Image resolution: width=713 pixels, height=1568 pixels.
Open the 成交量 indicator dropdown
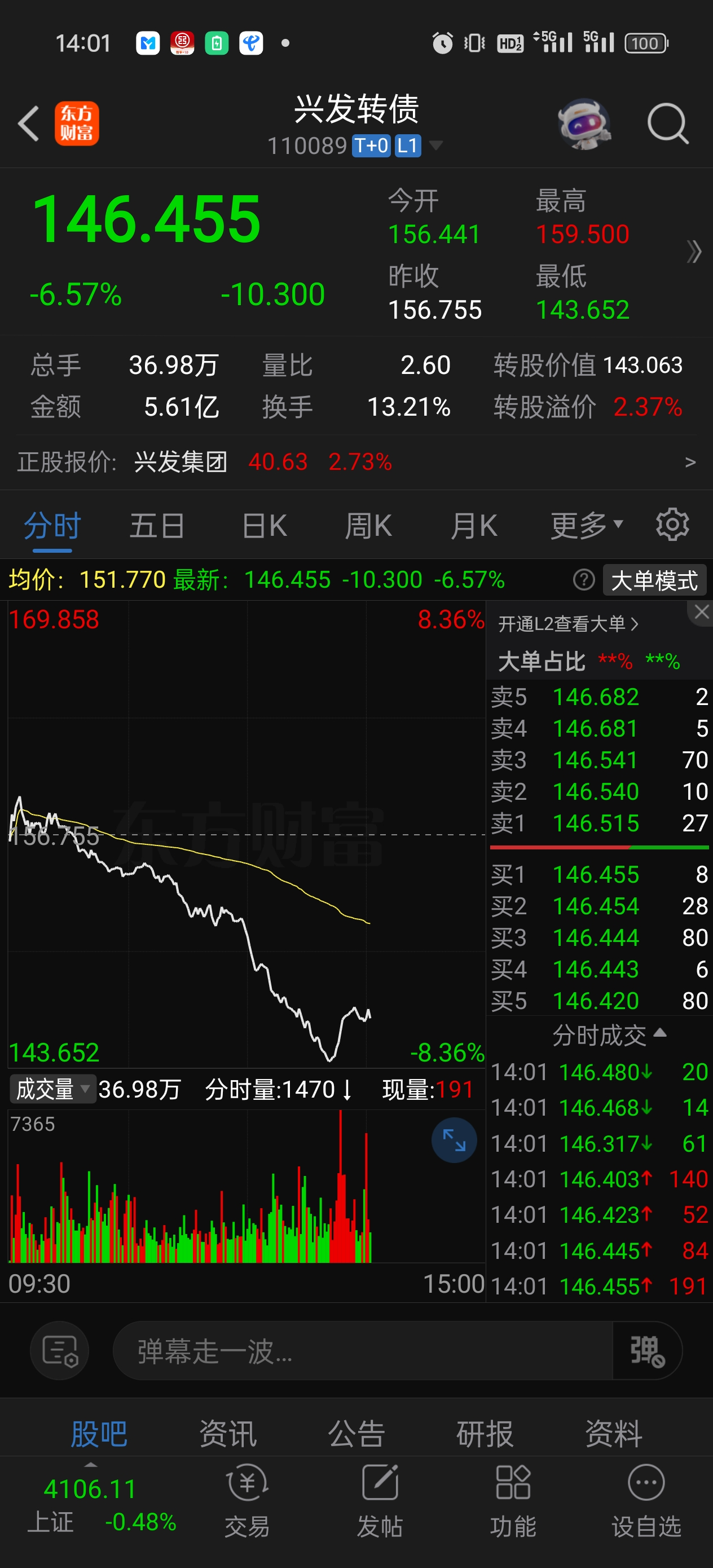[52, 1089]
